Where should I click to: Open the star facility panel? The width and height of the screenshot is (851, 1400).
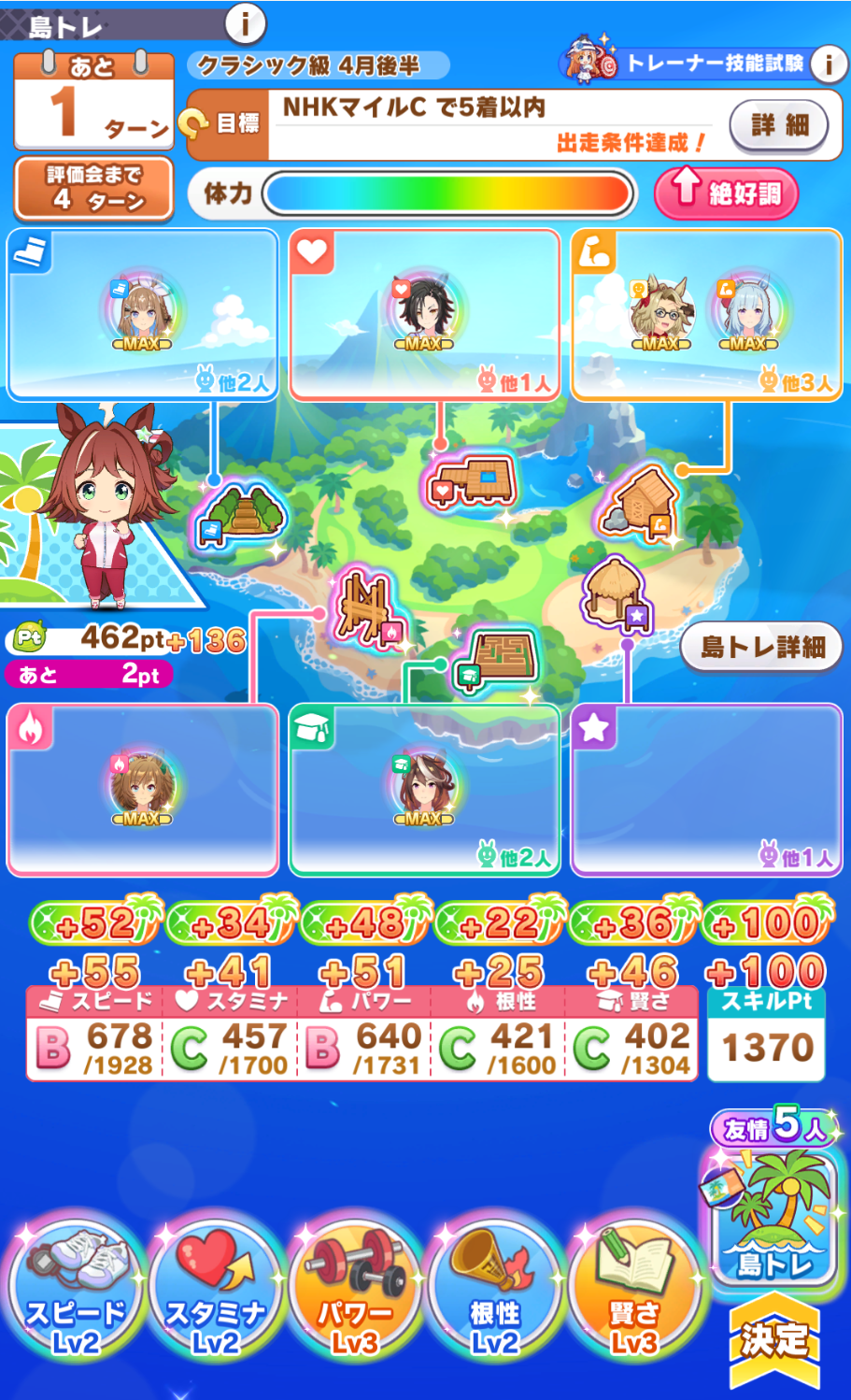click(x=707, y=790)
